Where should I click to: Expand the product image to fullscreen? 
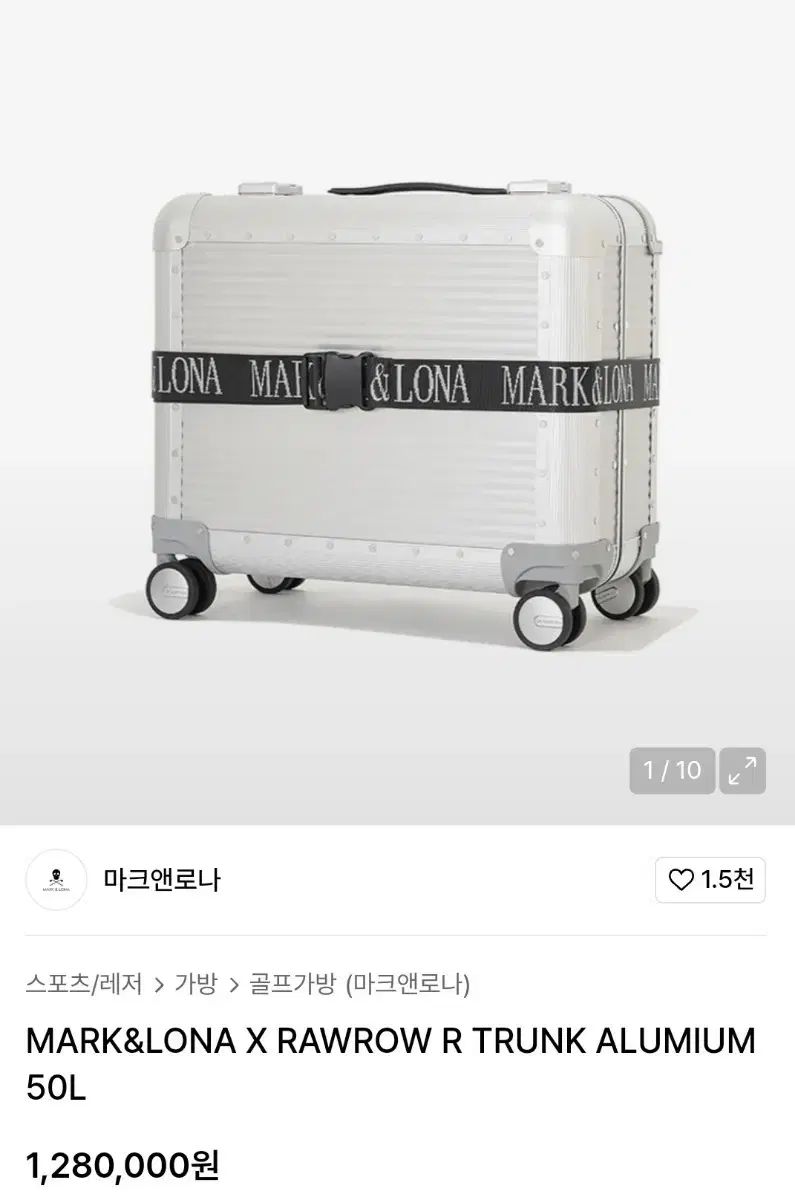point(742,771)
